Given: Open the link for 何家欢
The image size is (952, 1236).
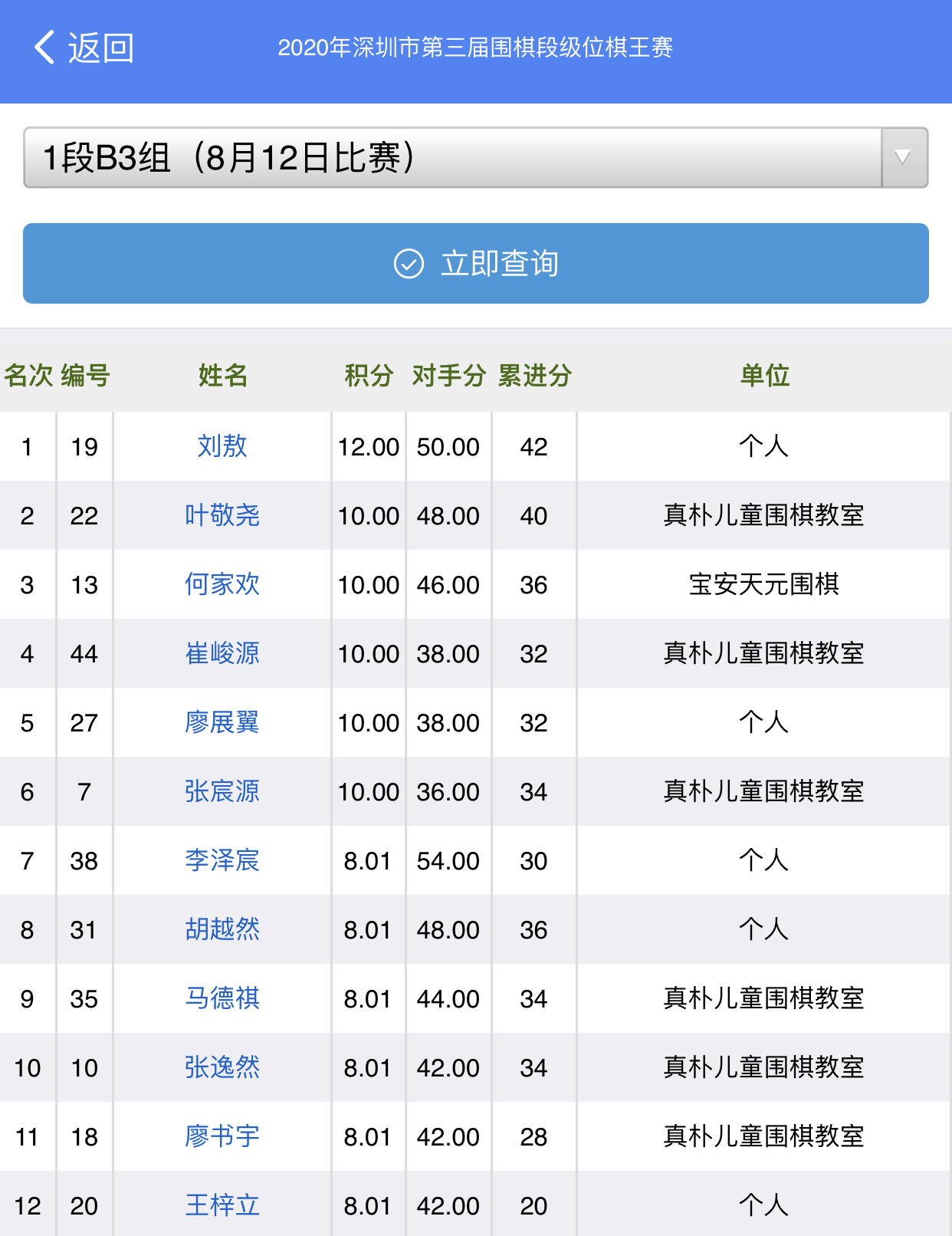Looking at the screenshot, I should 222,584.
